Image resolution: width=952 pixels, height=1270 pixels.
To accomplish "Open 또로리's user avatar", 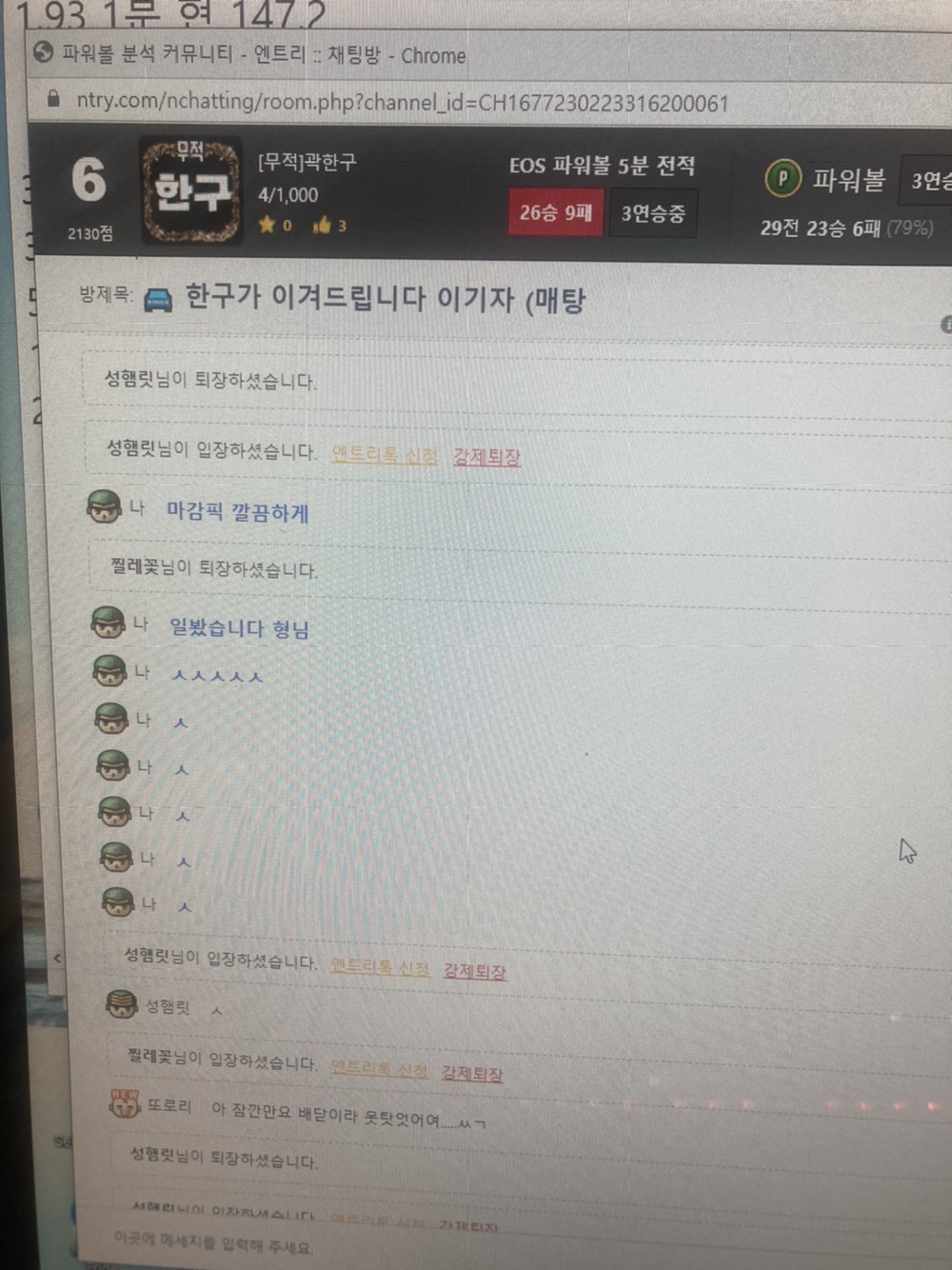I will point(125,1104).
